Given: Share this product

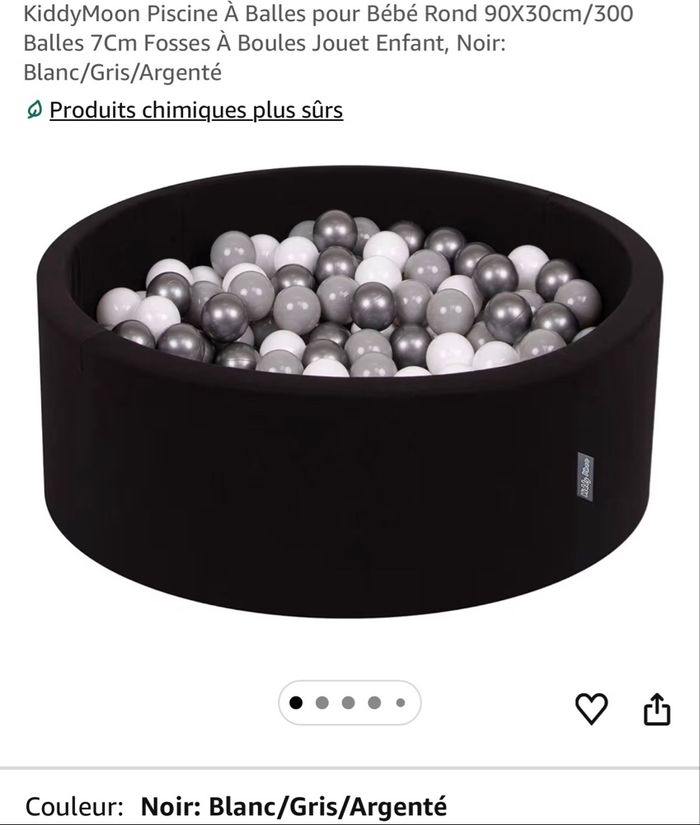Looking at the screenshot, I should [x=655, y=708].
